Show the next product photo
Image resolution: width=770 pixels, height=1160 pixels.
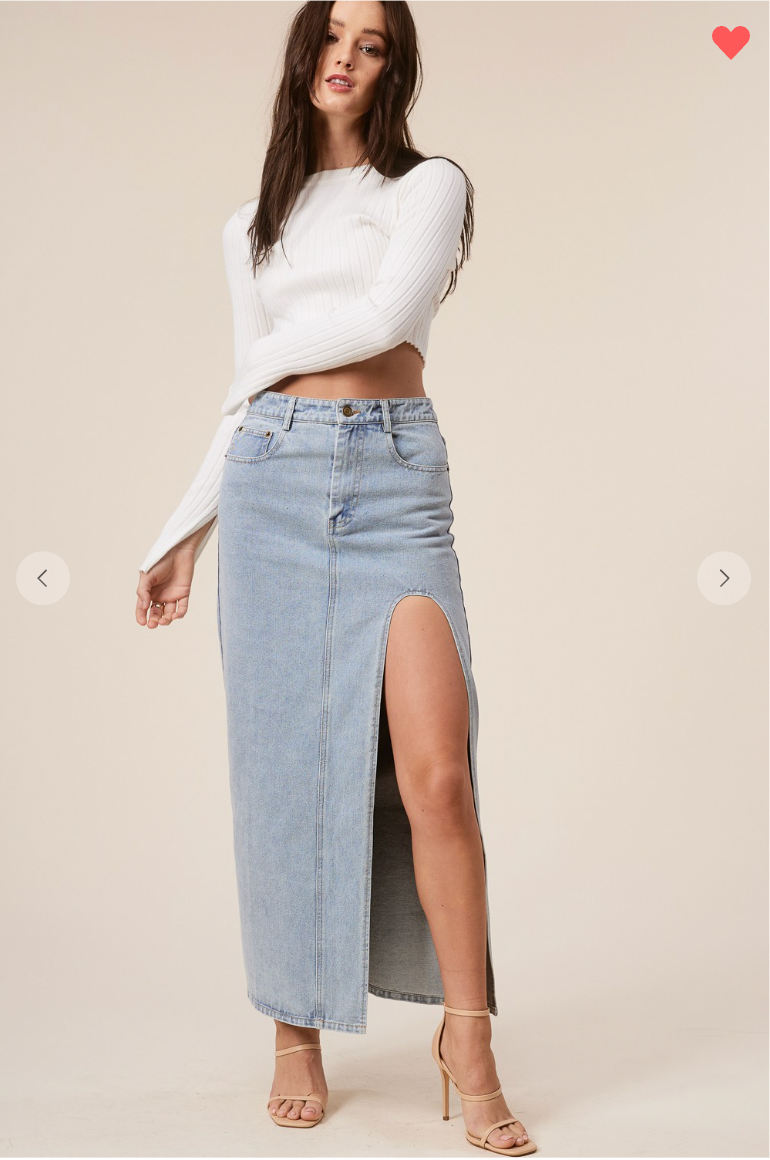pyautogui.click(x=723, y=578)
